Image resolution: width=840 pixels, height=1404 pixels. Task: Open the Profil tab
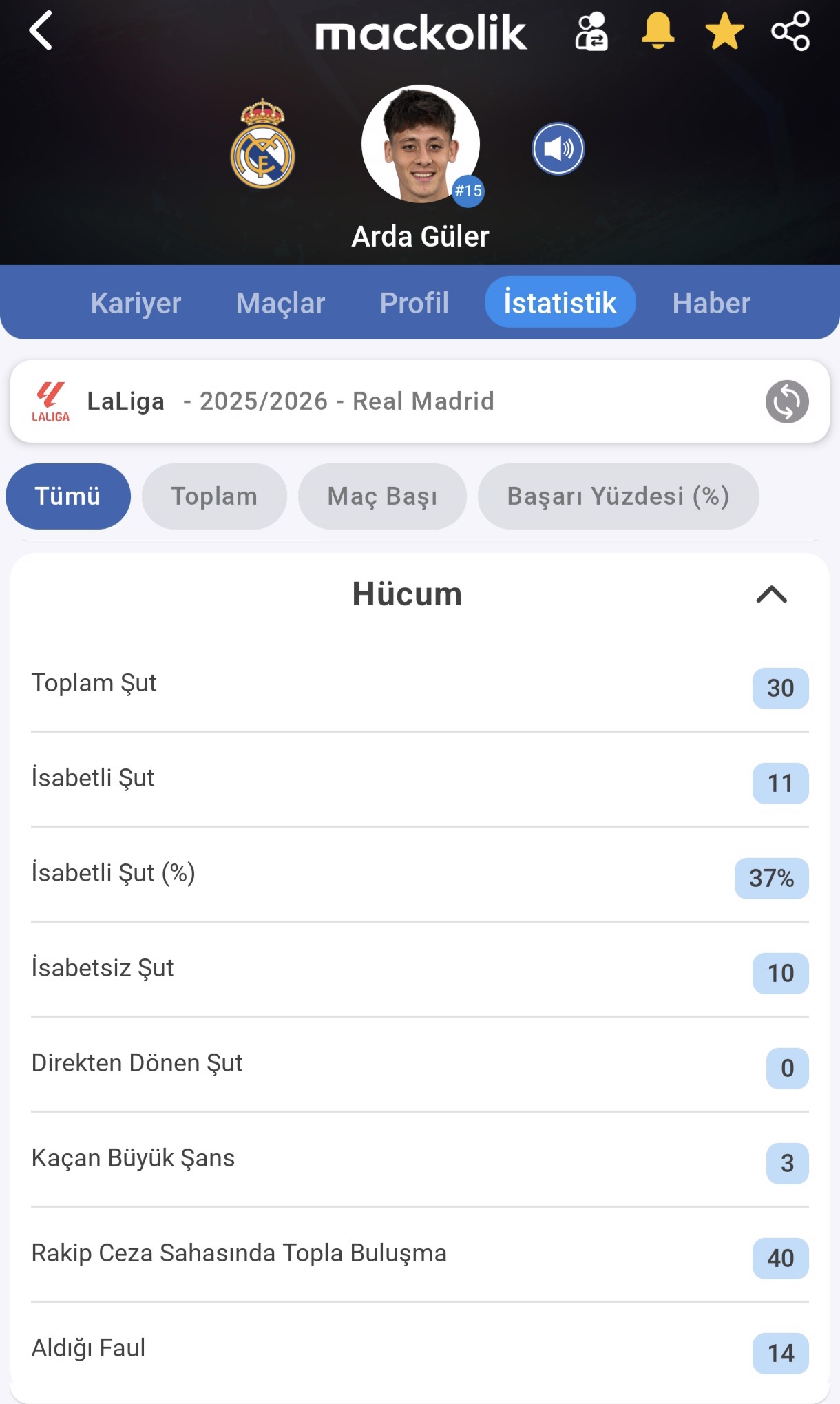coord(414,303)
